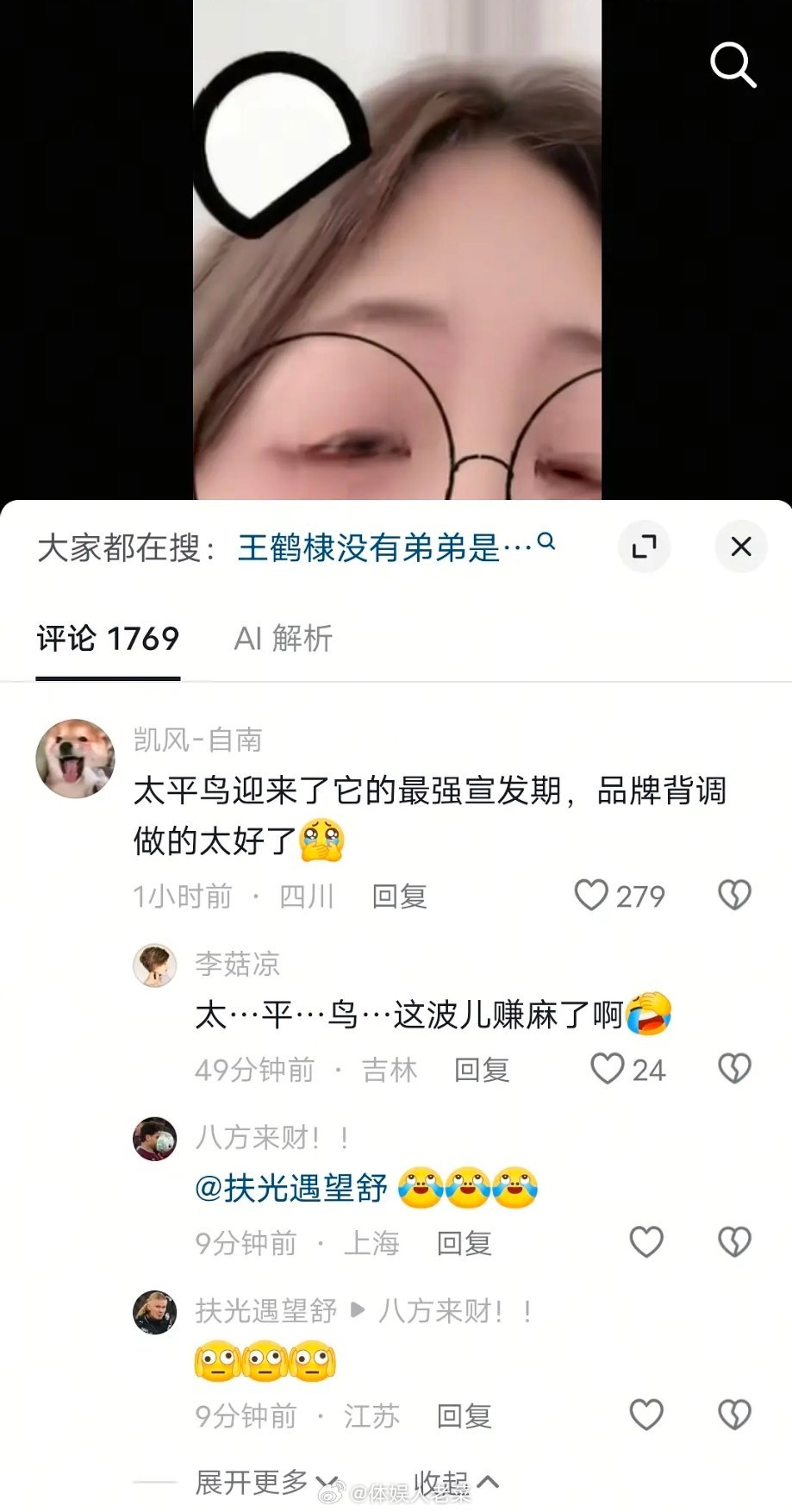Expand the comments panel to full screen
This screenshot has height=1512, width=792.
pyautogui.click(x=644, y=547)
